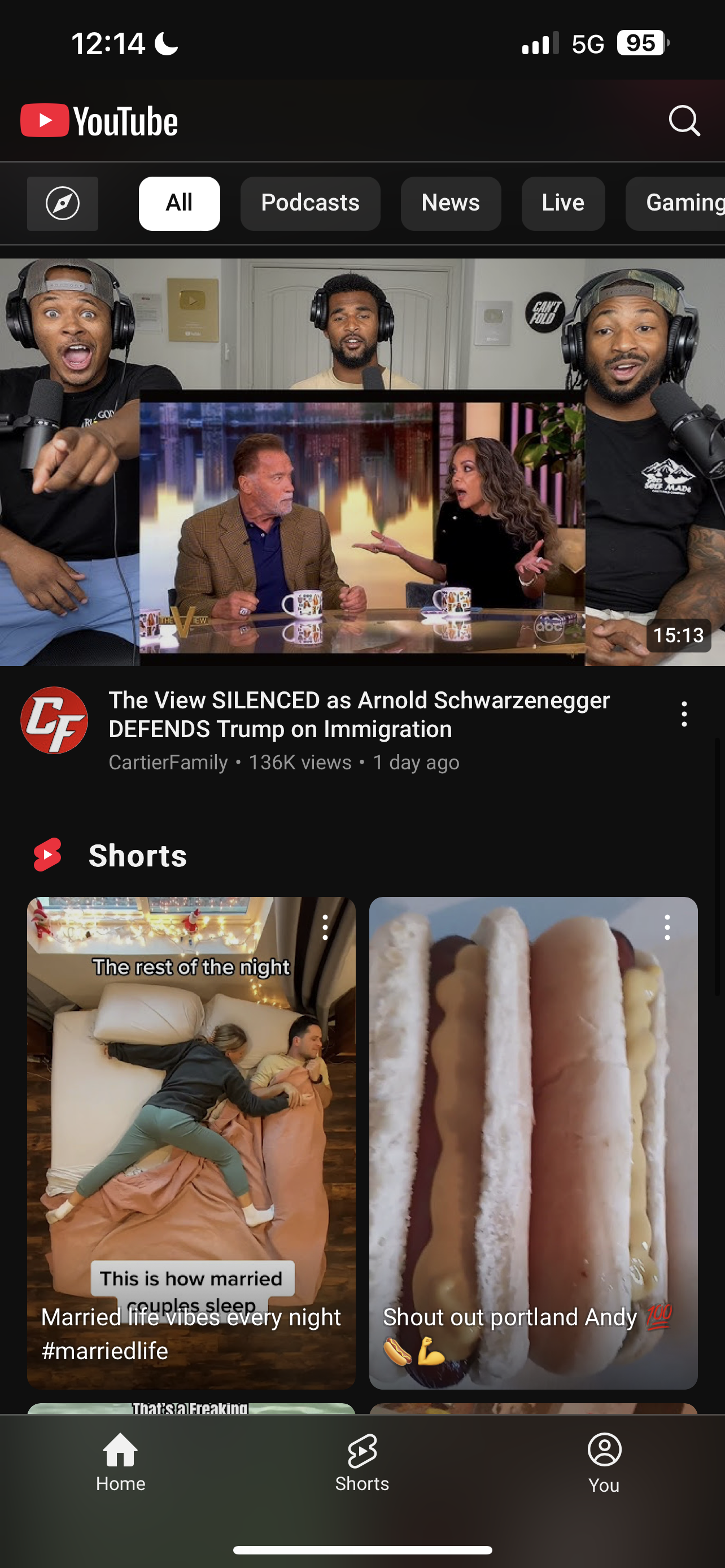The width and height of the screenshot is (725, 1568).
Task: Filter feed by Podcasts
Action: click(310, 203)
